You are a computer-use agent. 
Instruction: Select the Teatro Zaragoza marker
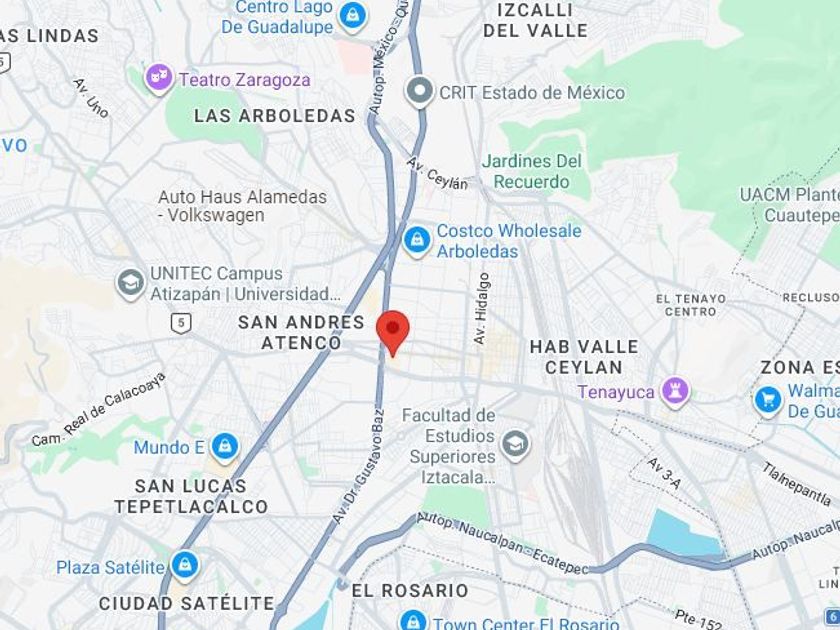[159, 79]
